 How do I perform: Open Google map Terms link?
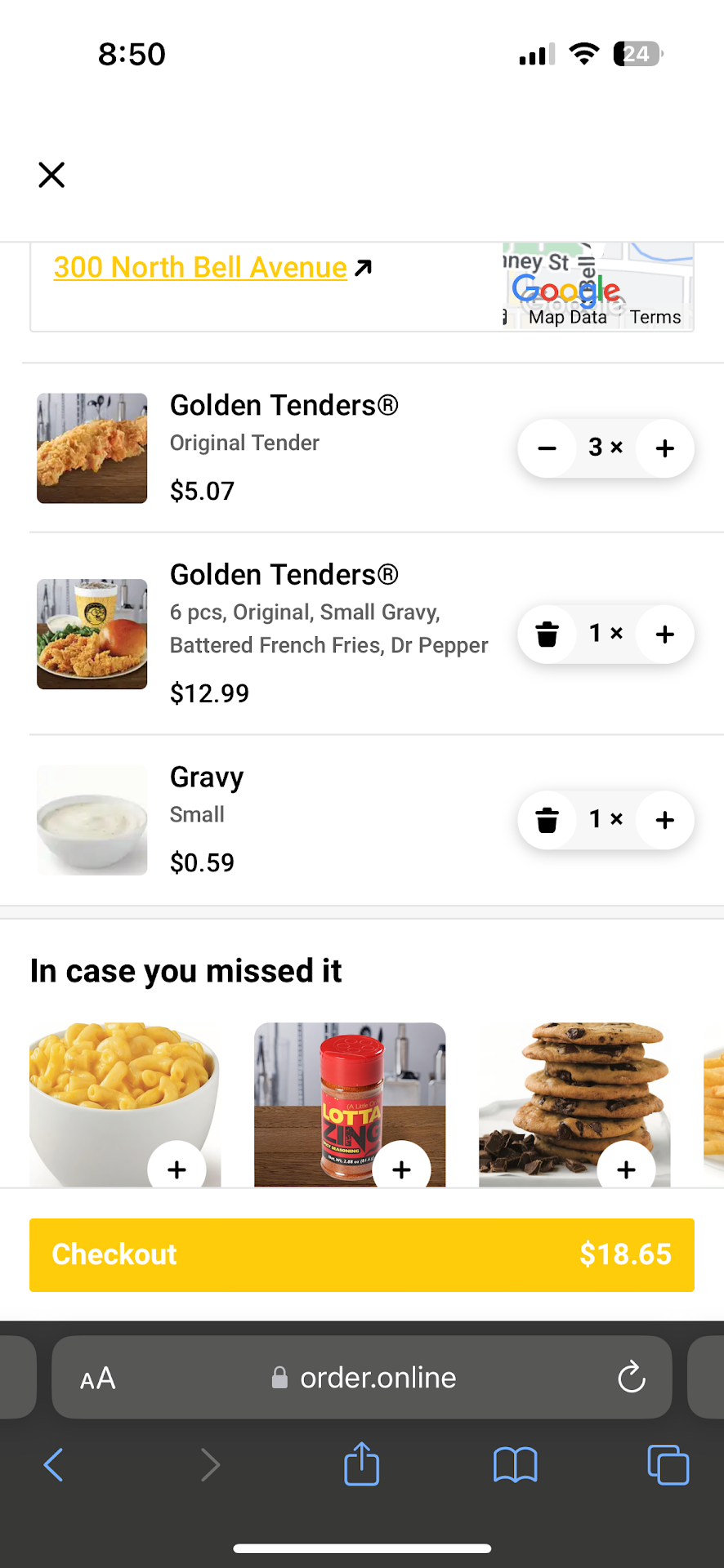(655, 317)
